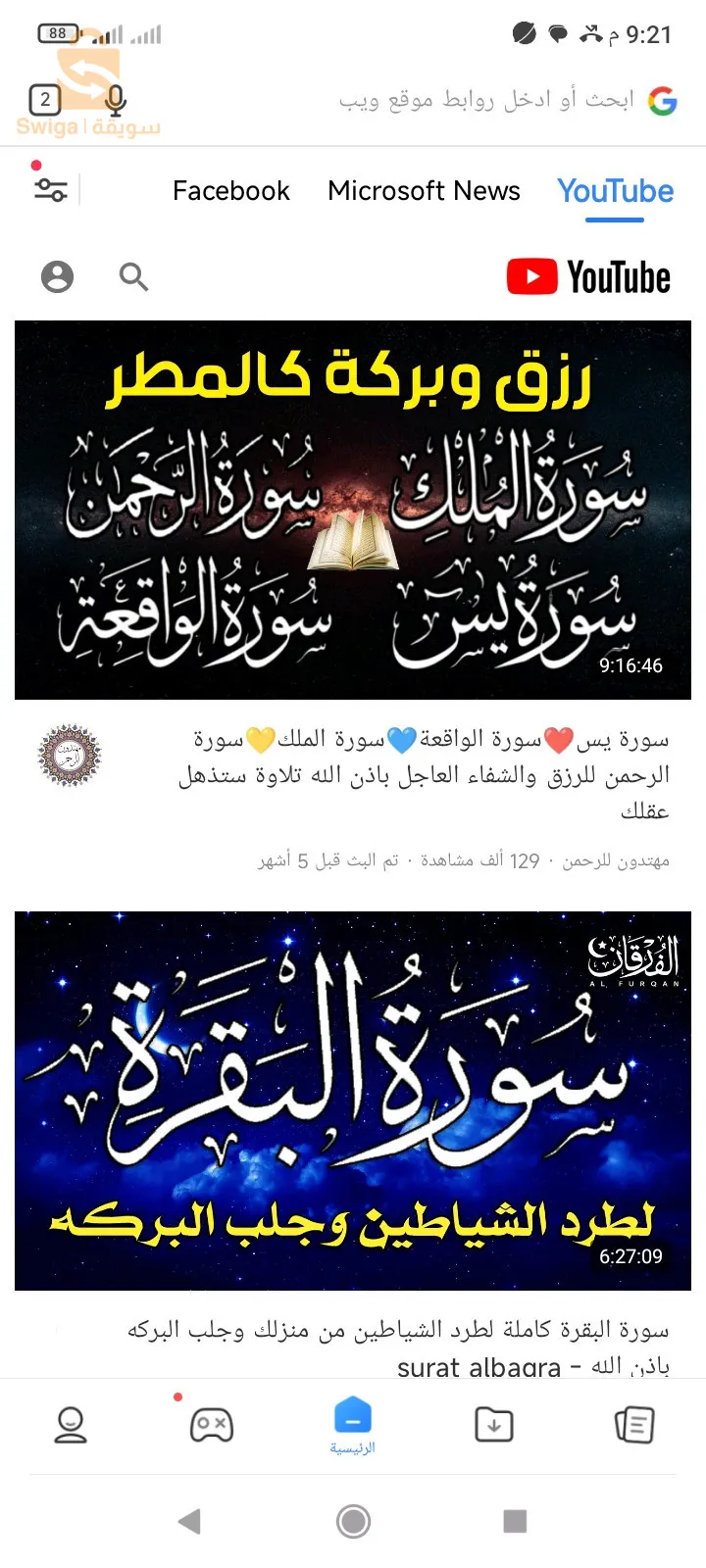
Task: Open the news feed pages tab
Action: (634, 1424)
